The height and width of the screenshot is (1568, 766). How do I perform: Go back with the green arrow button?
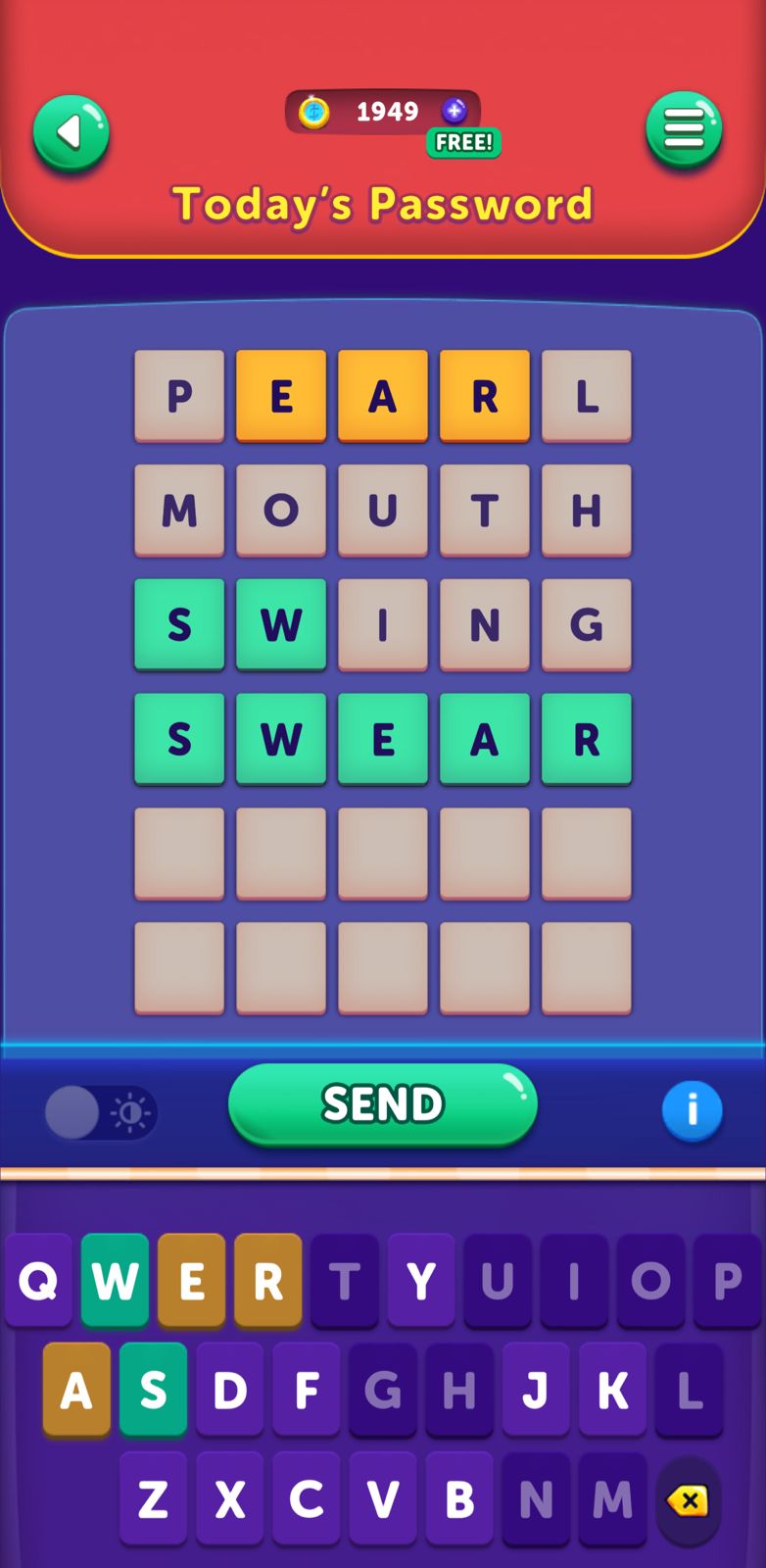pyautogui.click(x=71, y=133)
